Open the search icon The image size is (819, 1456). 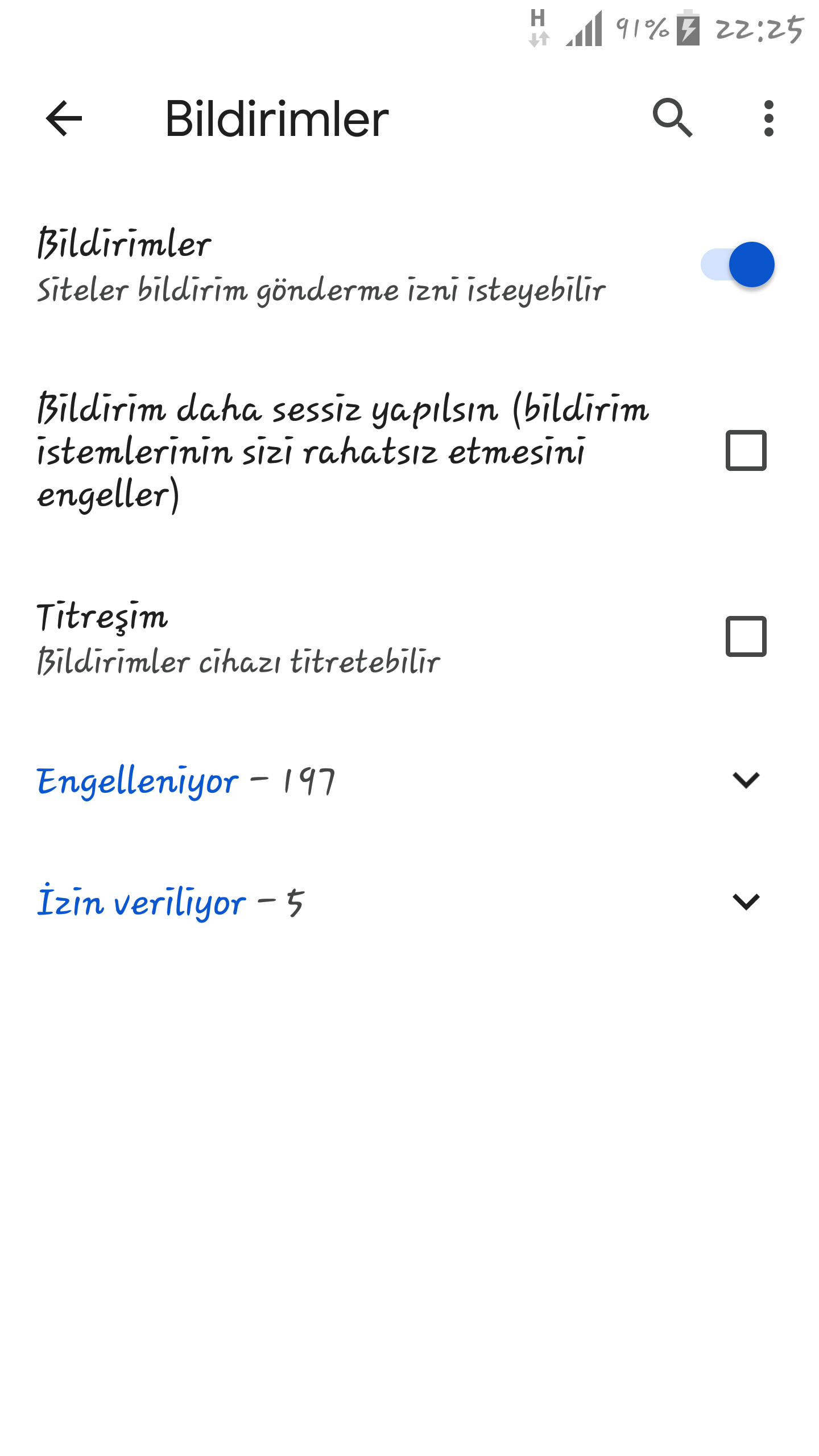[x=672, y=118]
